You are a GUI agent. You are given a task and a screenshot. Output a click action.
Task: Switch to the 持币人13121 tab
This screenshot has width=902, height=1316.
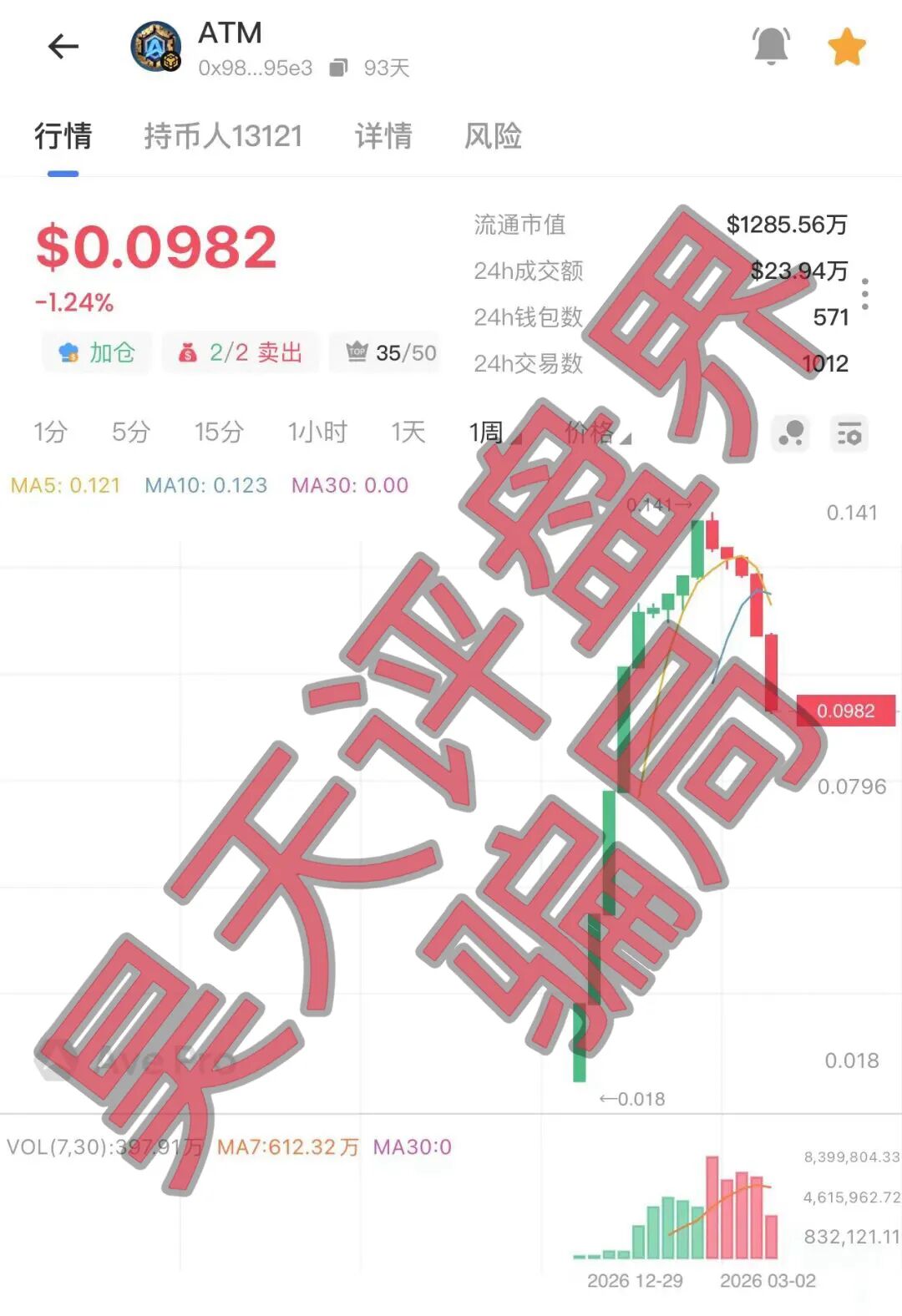(x=222, y=136)
